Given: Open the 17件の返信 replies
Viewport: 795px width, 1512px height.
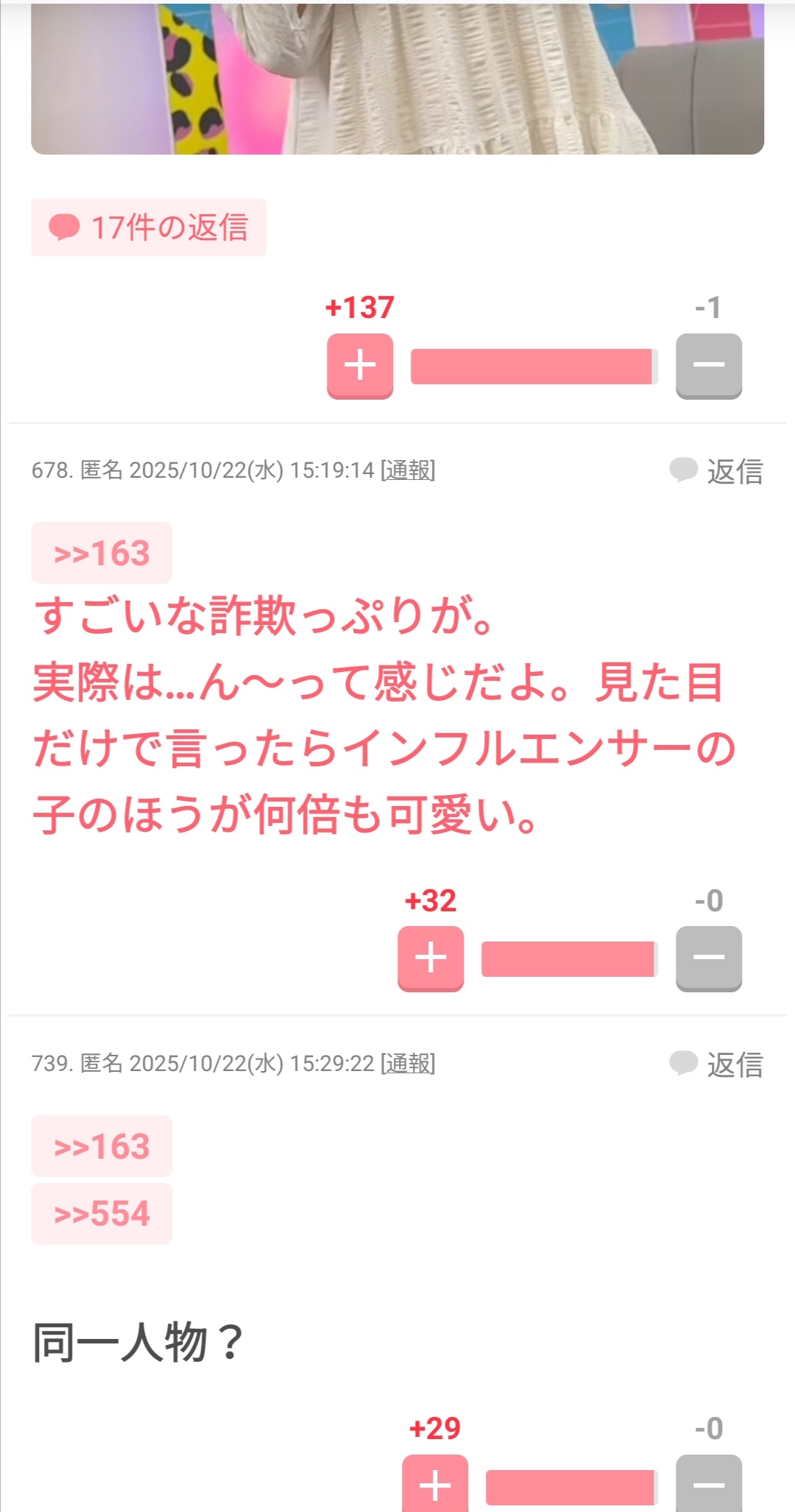Looking at the screenshot, I should pyautogui.click(x=149, y=227).
